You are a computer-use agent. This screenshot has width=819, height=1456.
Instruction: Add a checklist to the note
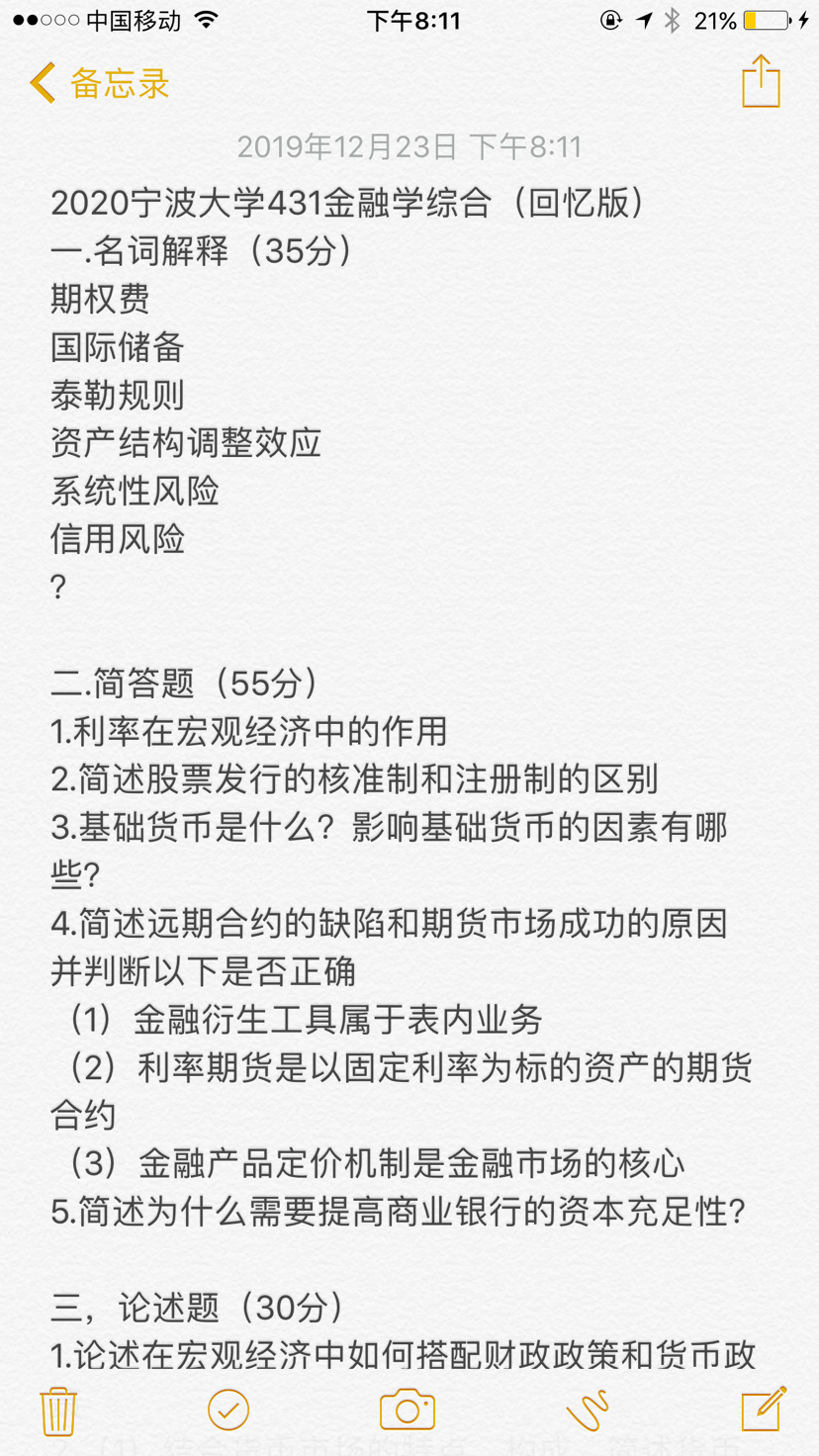tap(228, 1410)
